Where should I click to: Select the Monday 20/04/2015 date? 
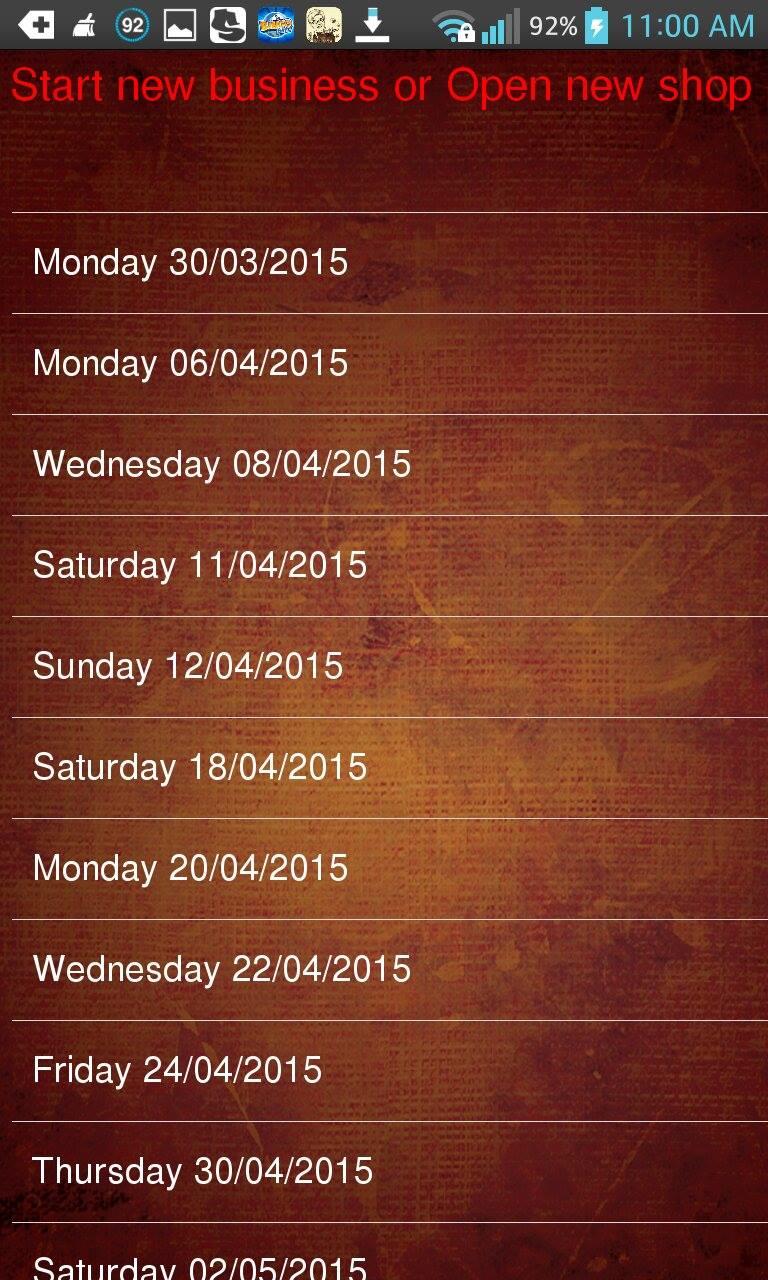pos(190,868)
